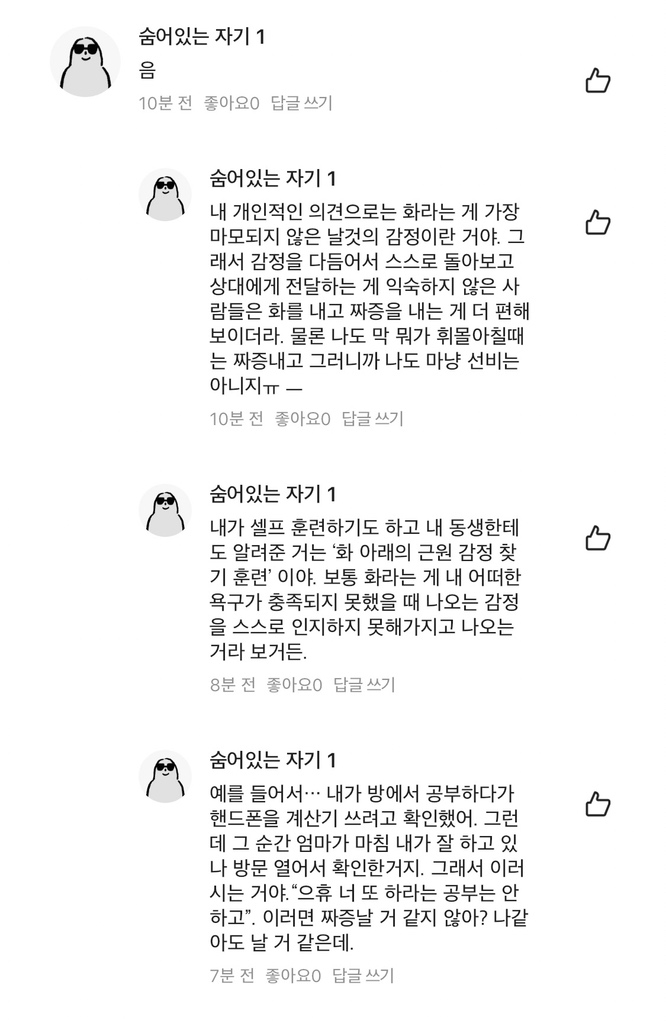Like the comment that says '음'

tap(597, 81)
